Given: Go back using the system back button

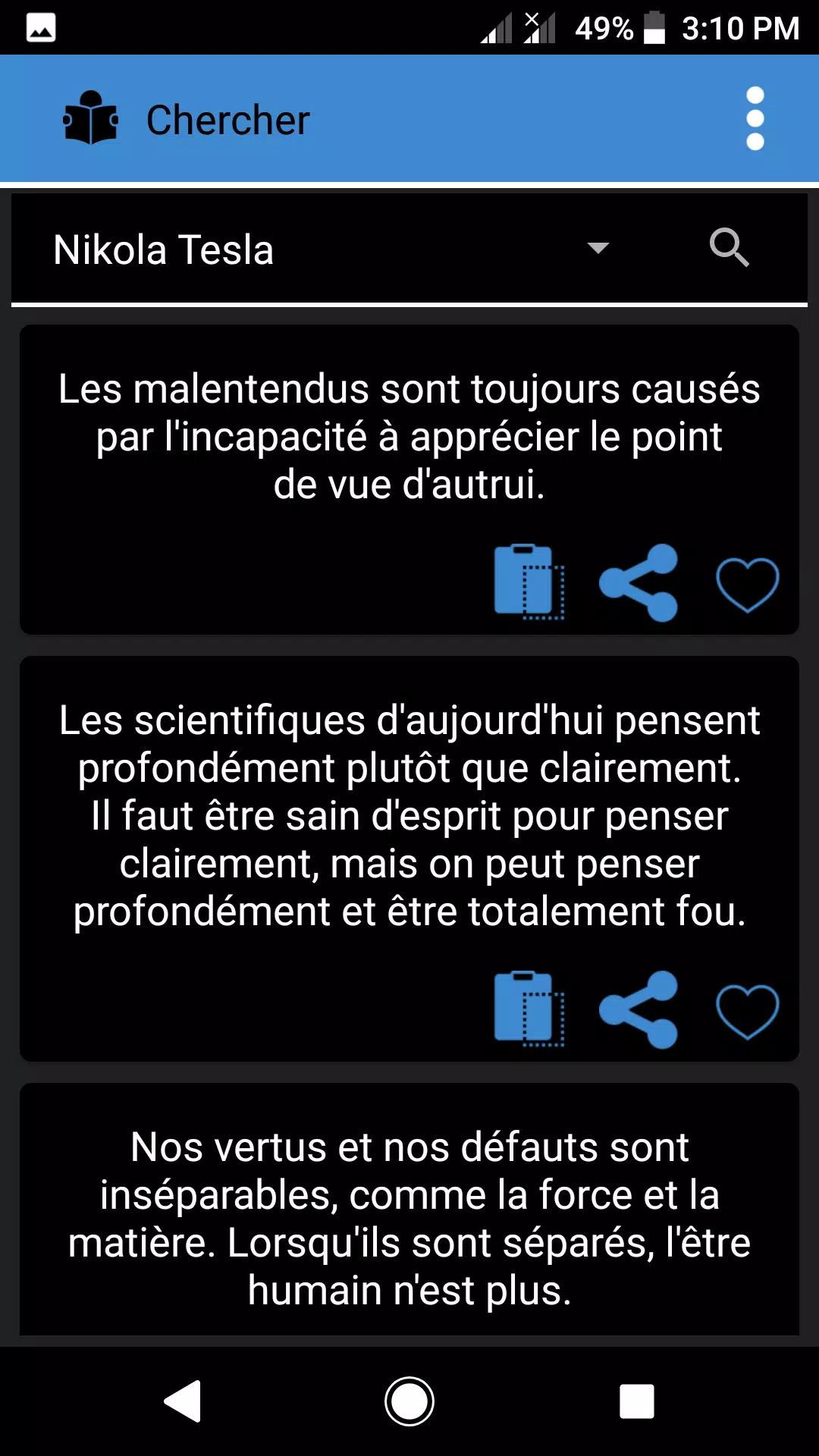Looking at the screenshot, I should 183,1401.
